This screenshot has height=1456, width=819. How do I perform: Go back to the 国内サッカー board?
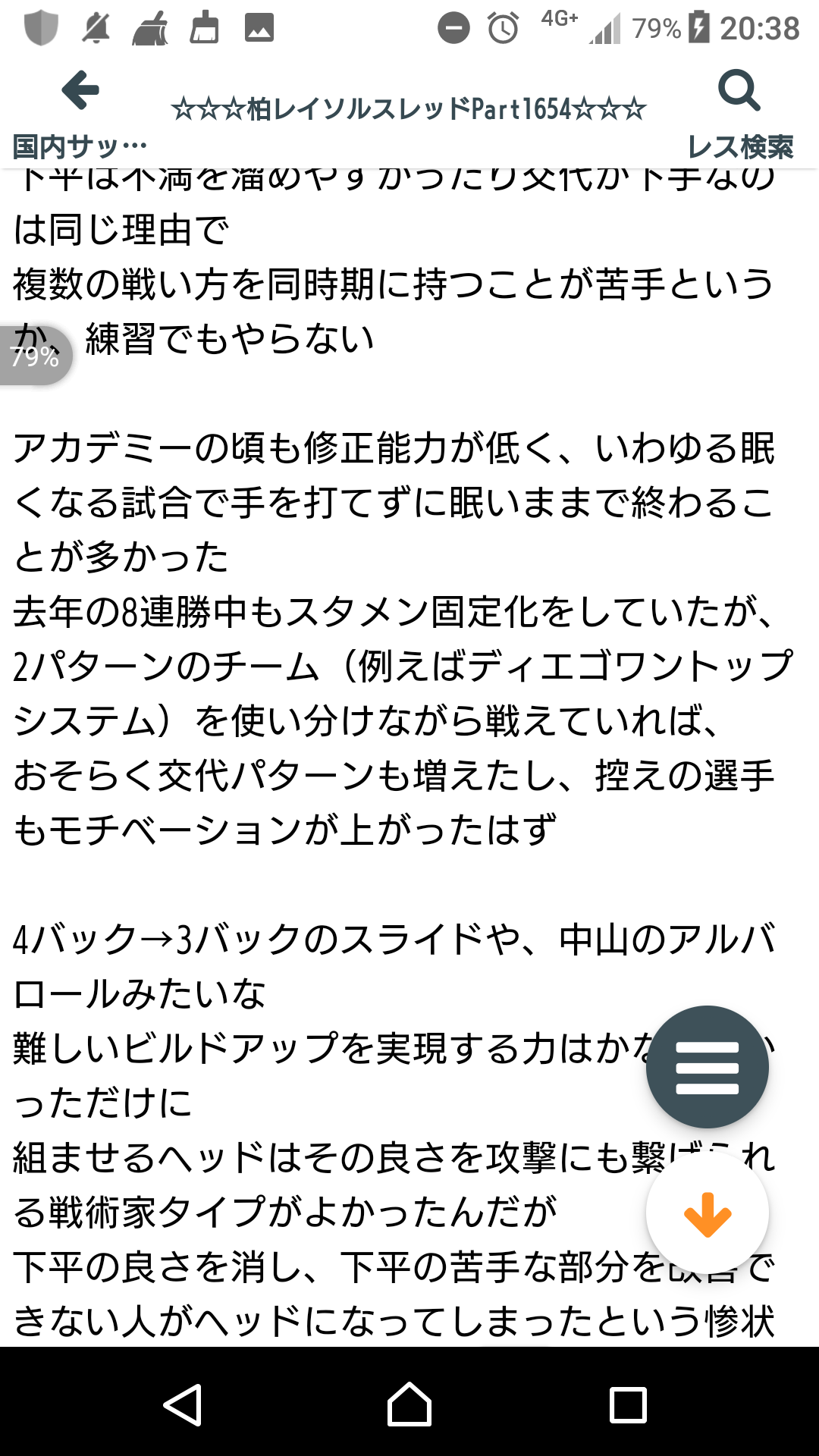80,112
